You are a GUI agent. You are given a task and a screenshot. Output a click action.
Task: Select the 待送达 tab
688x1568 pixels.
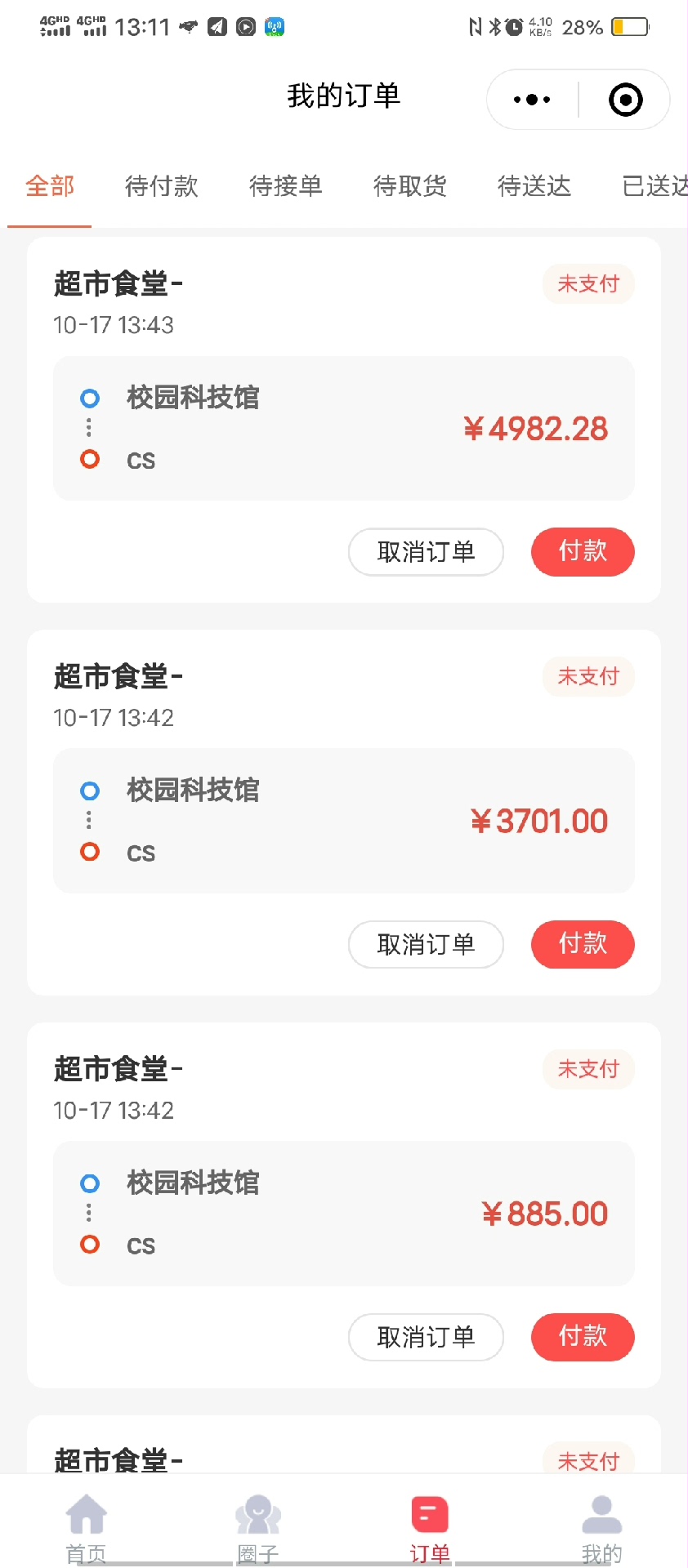click(x=534, y=186)
